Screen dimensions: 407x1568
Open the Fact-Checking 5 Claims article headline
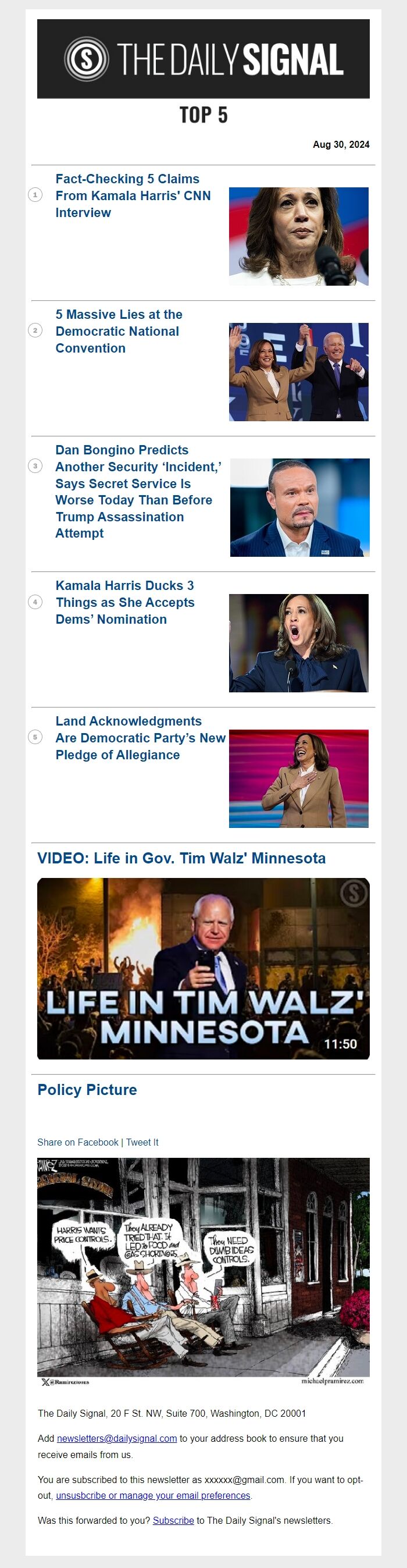click(133, 195)
